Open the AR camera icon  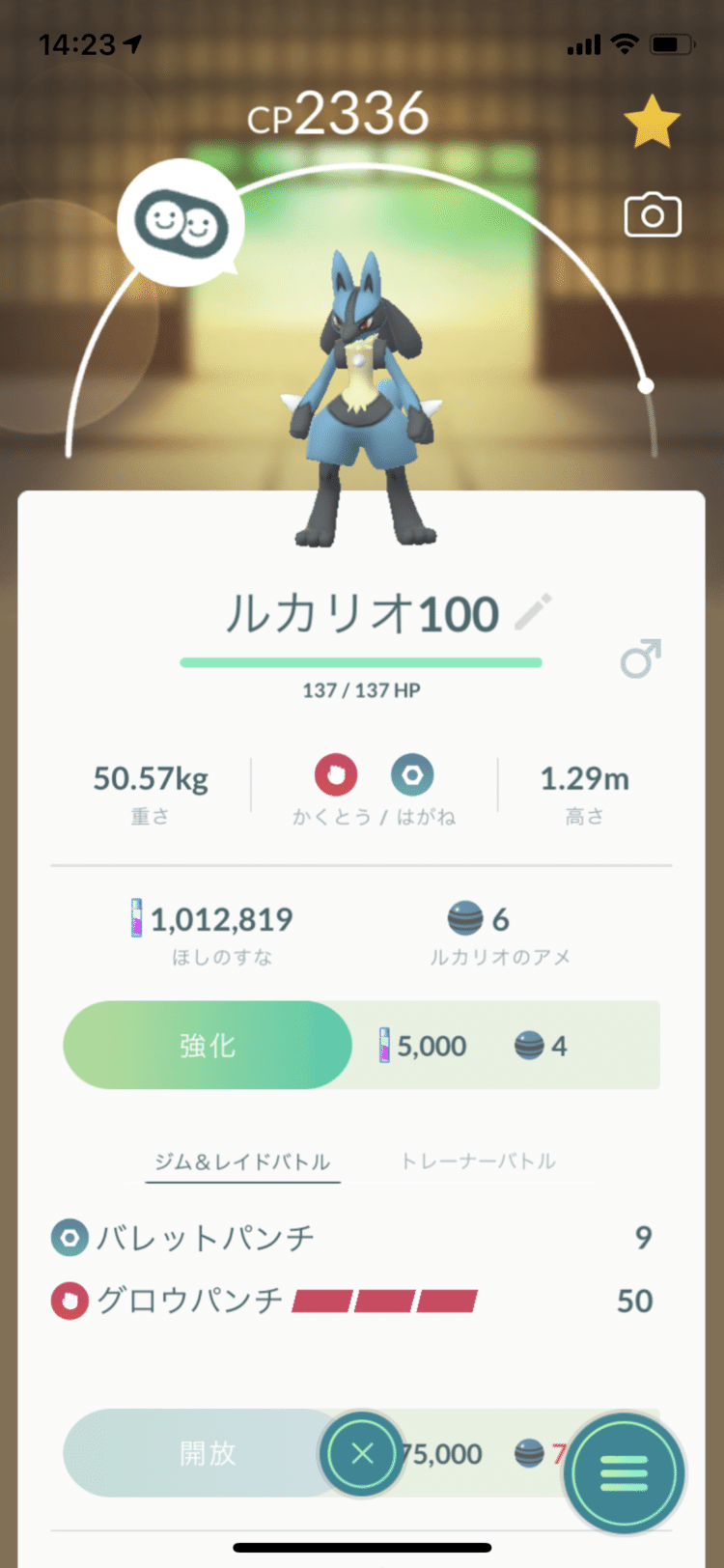(653, 215)
